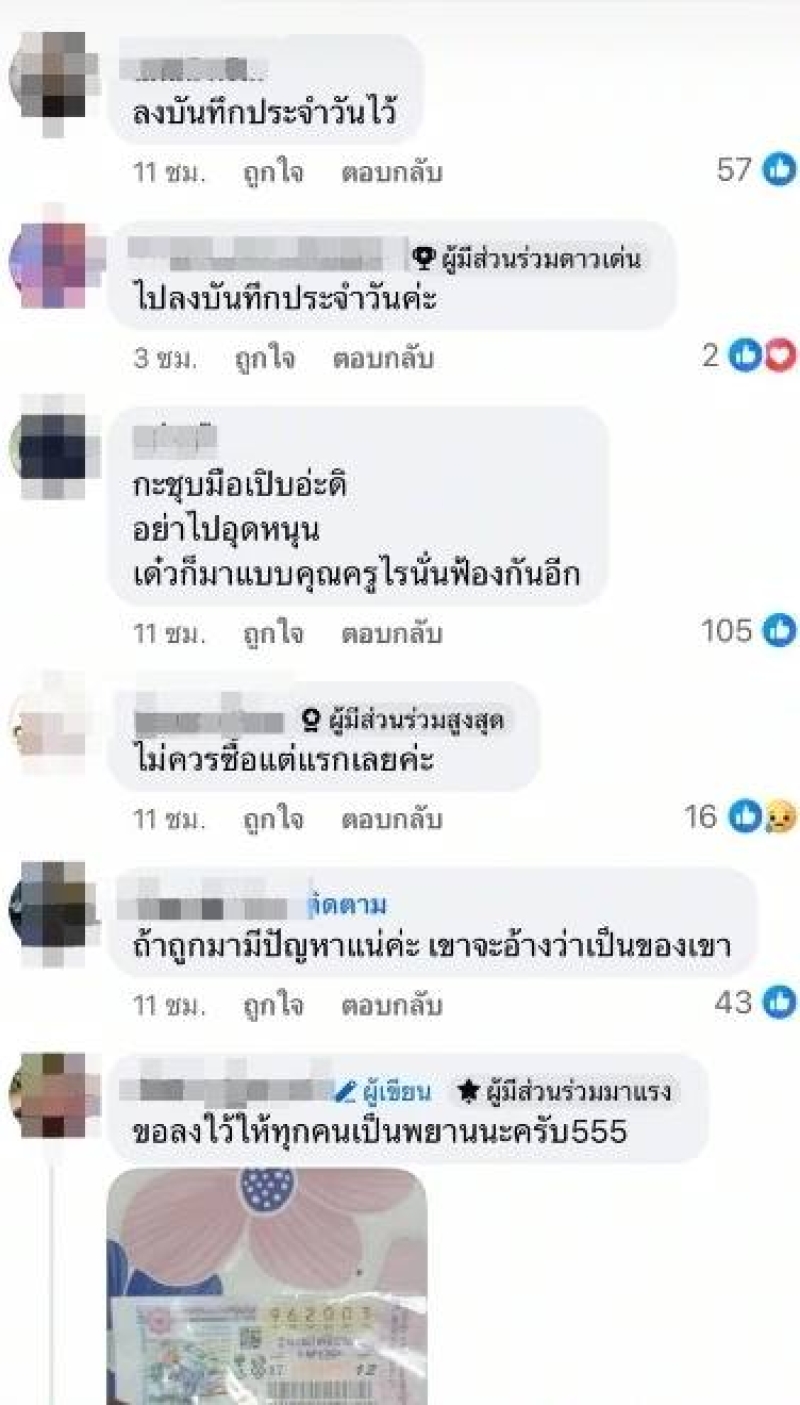Image resolution: width=800 pixels, height=1405 pixels.
Task: Tap ถูกใจ under the 'กะชุบมือเปิบอ่ะดิ' comment
Action: [x=273, y=633]
